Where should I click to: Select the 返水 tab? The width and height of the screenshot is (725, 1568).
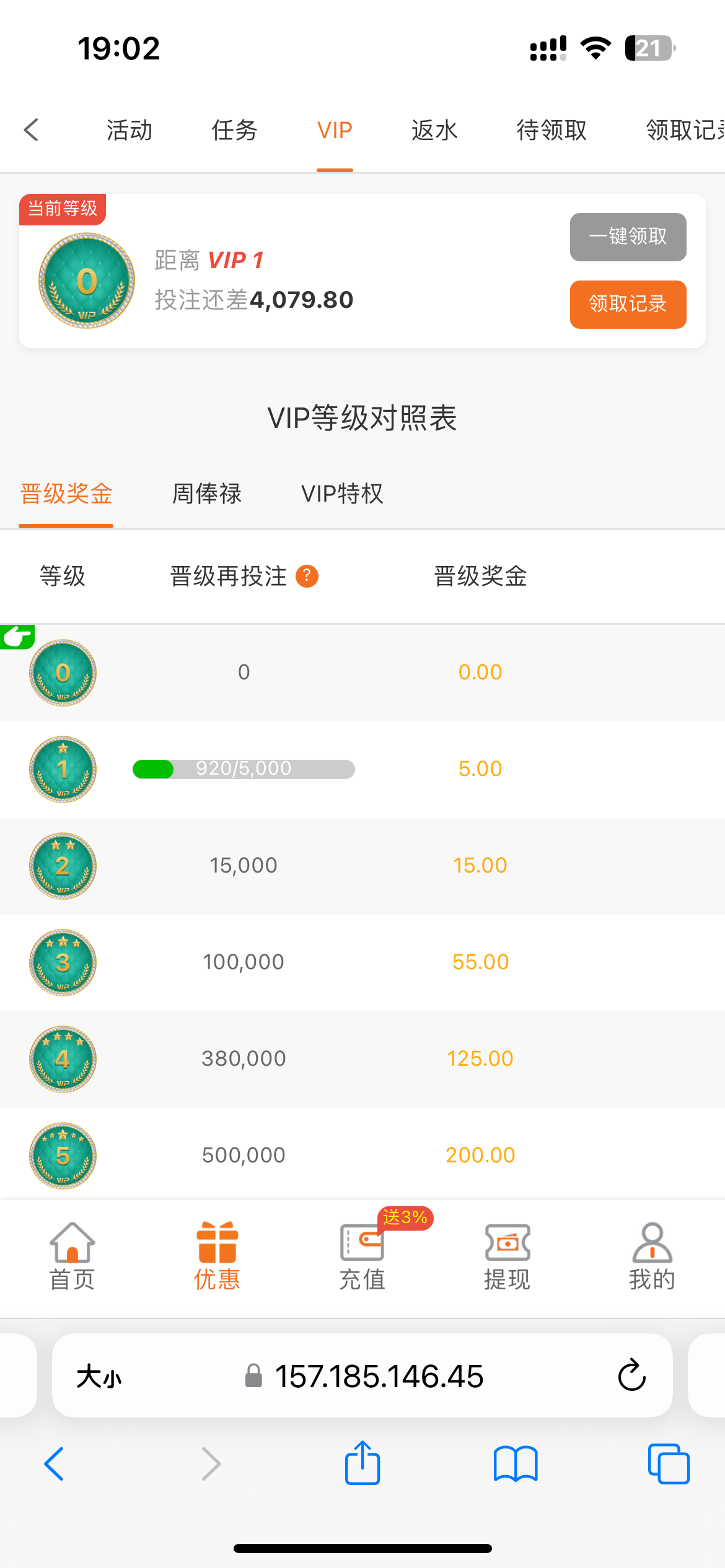point(434,130)
